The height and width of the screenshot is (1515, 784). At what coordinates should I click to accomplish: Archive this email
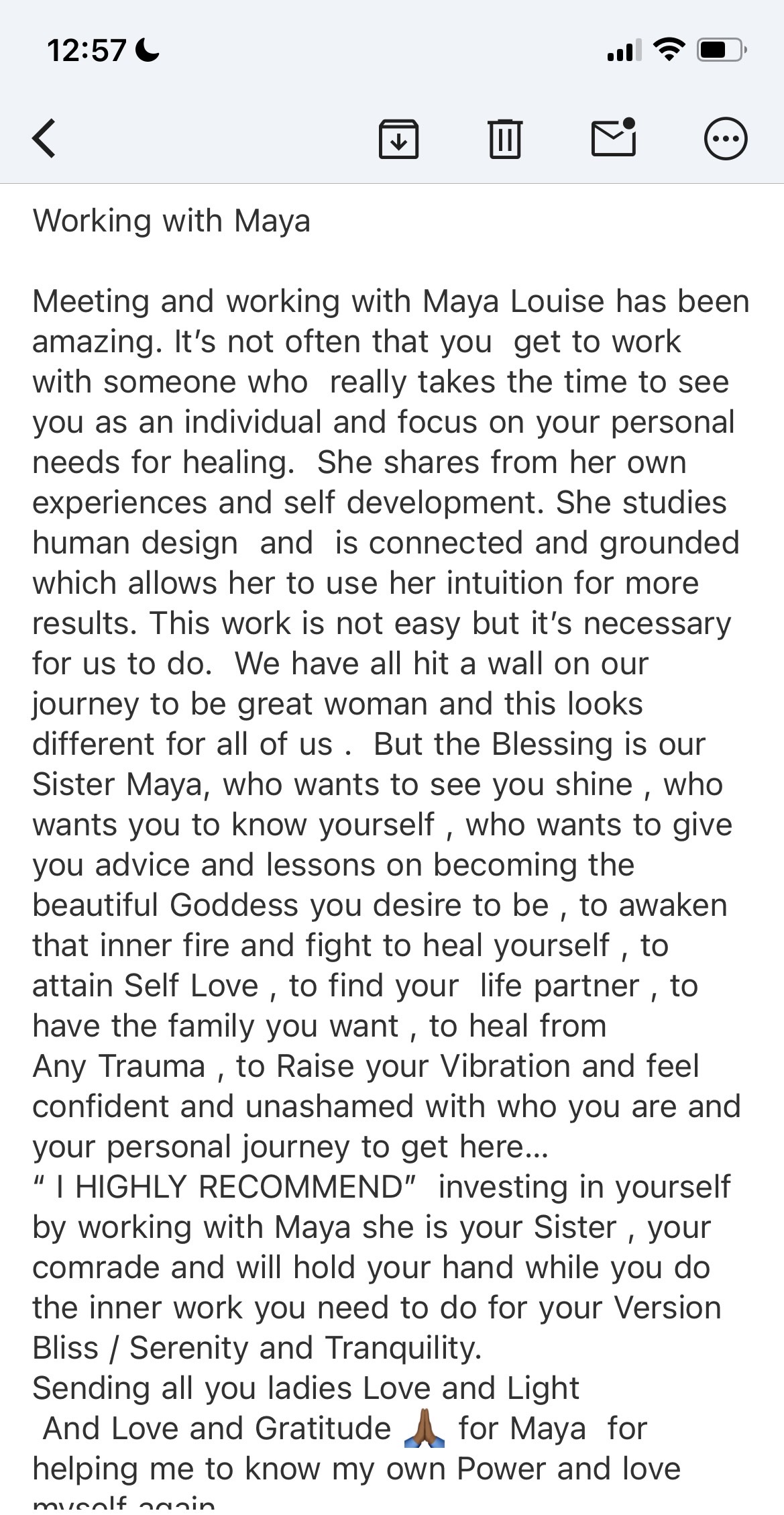coord(399,139)
